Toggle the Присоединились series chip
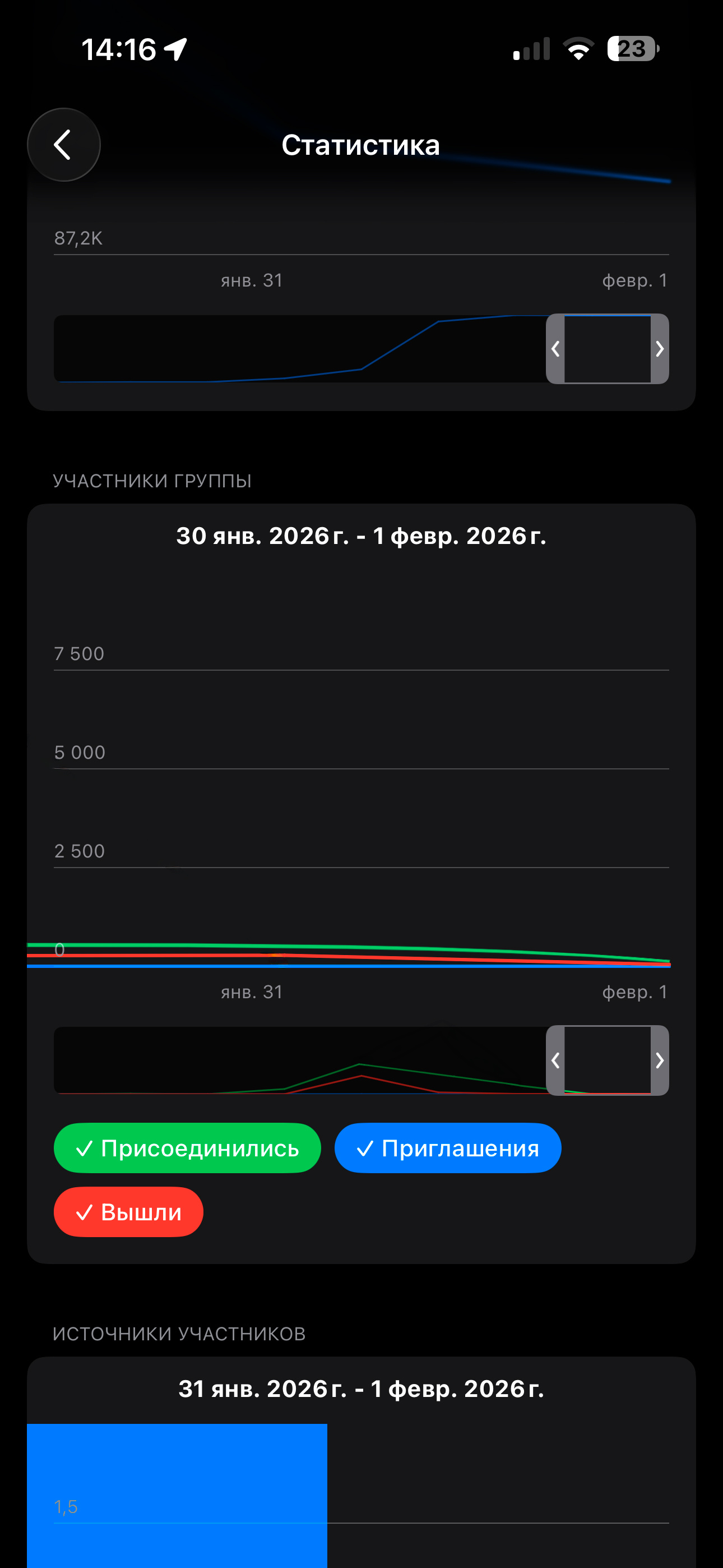The width and height of the screenshot is (723, 1568). pos(187,1148)
